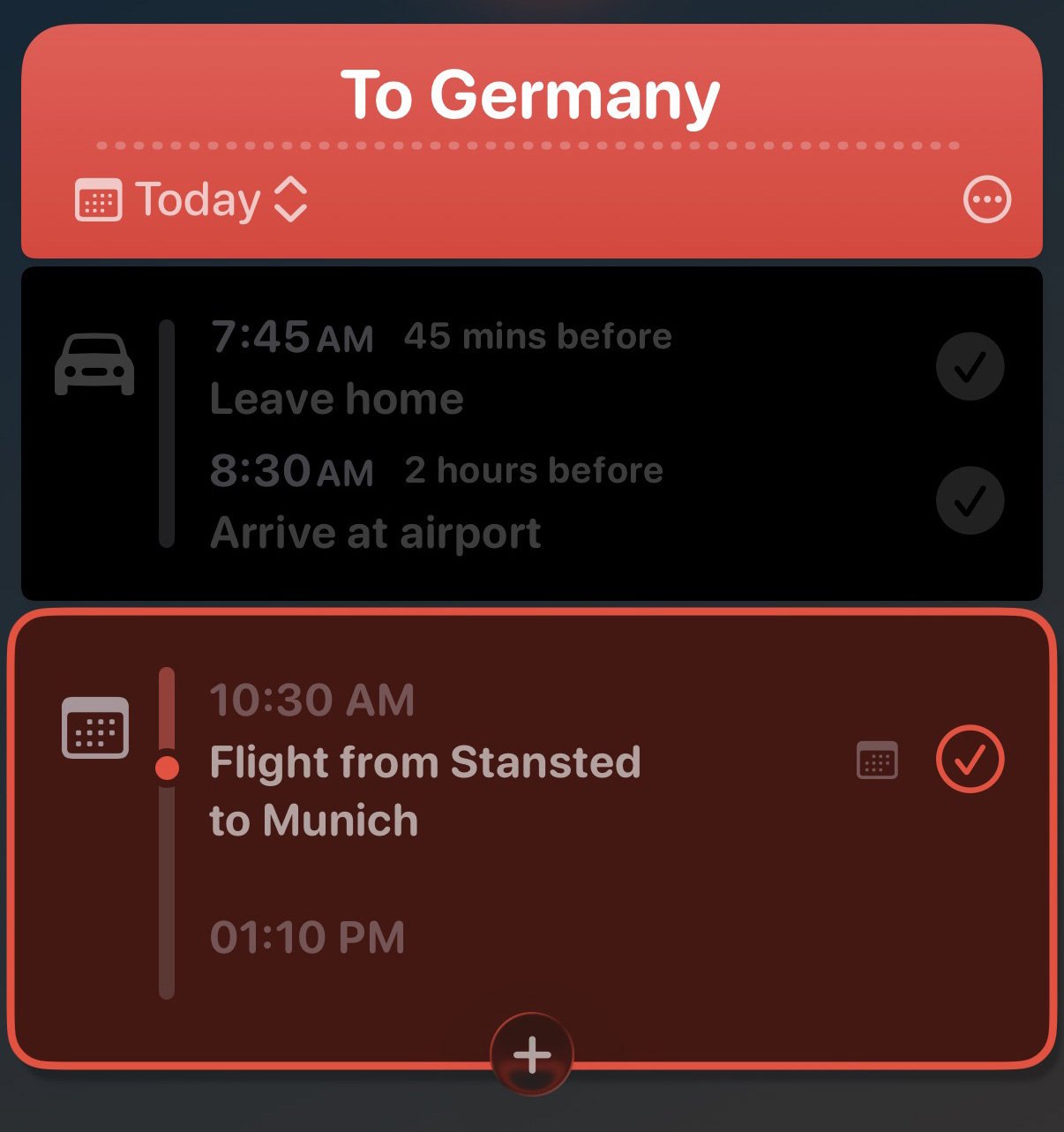Image resolution: width=1064 pixels, height=1132 pixels.
Task: Collapse the date picker via down chevron
Action: pos(291,213)
